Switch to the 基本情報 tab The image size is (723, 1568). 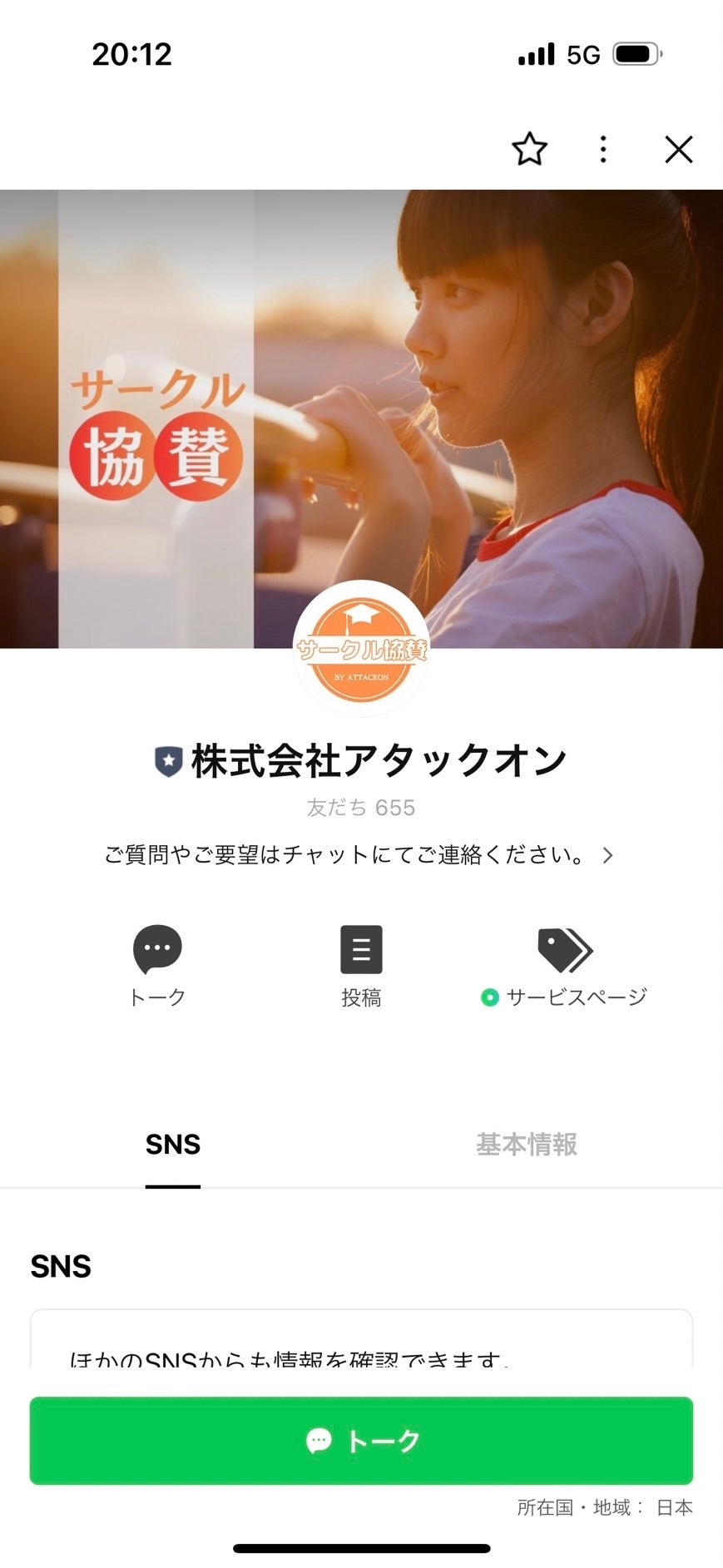coord(526,1145)
